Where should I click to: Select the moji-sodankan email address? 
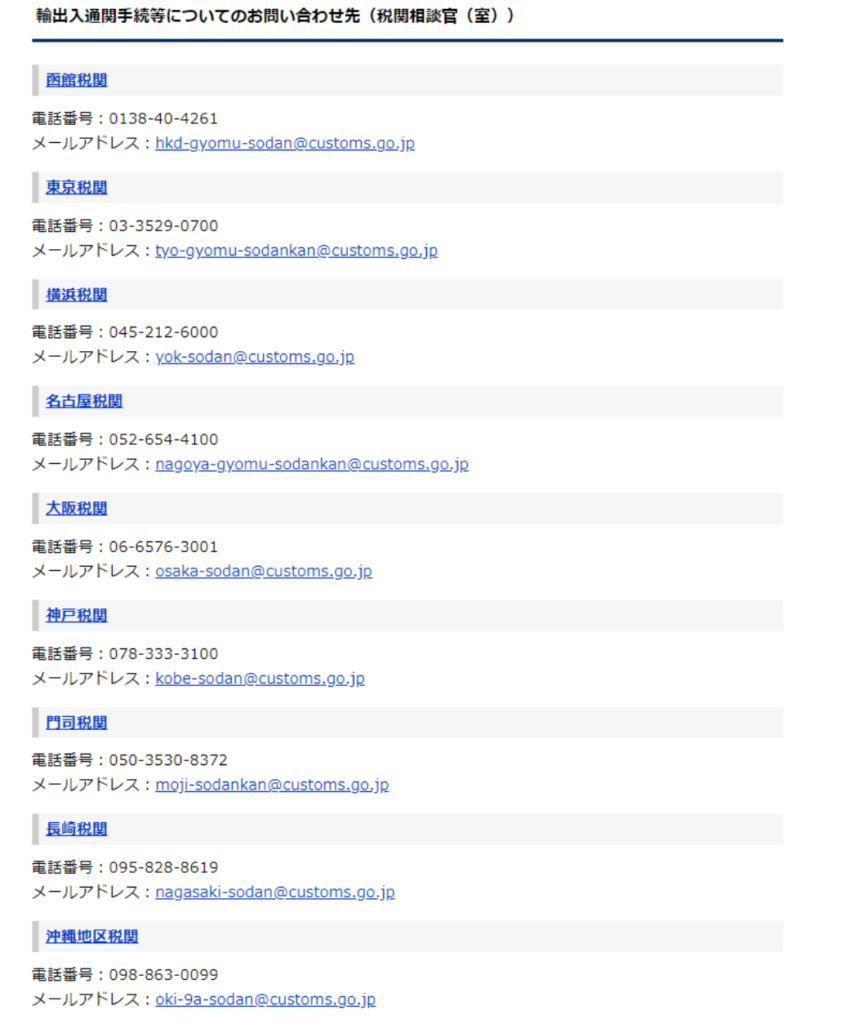click(x=271, y=785)
